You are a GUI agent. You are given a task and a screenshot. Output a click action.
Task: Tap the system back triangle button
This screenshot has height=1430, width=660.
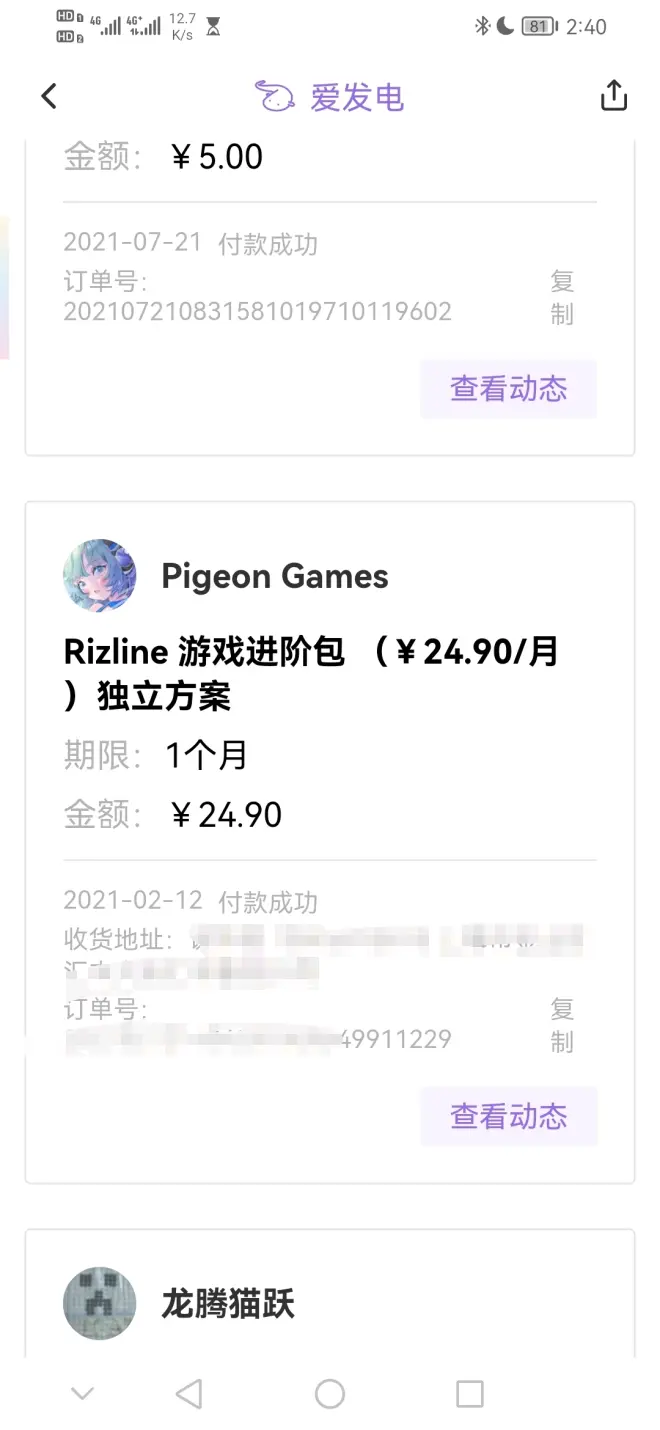click(188, 1393)
